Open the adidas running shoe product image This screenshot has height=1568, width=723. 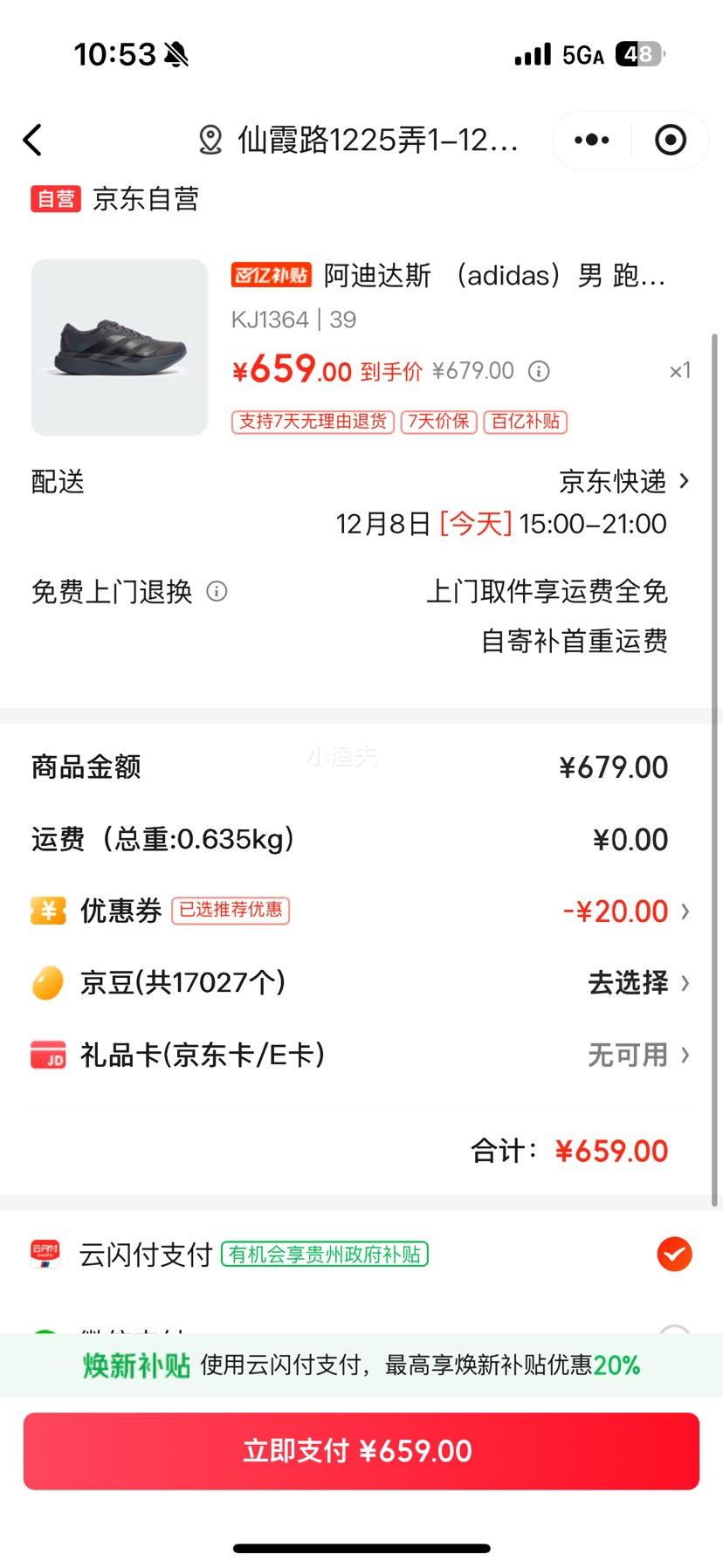click(x=120, y=347)
